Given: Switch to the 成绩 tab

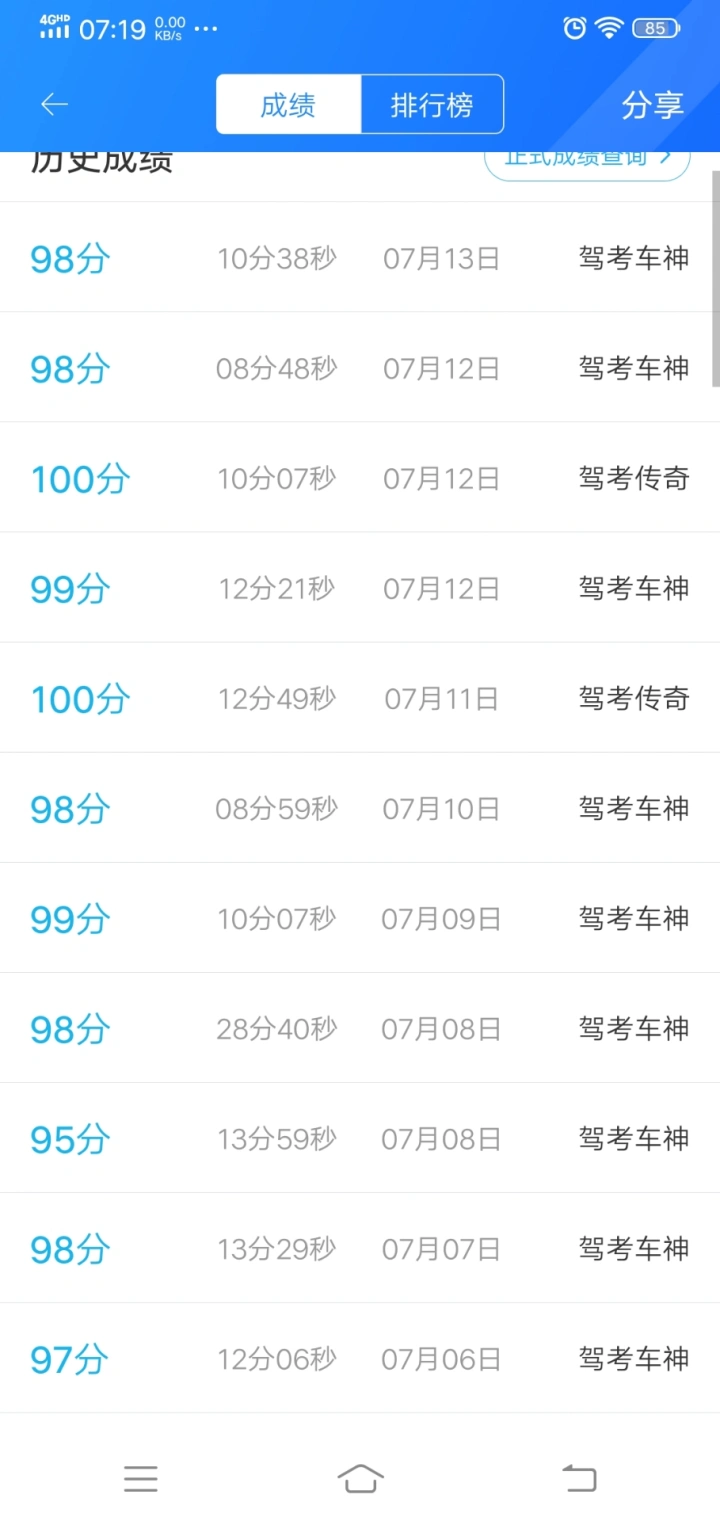Looking at the screenshot, I should tap(288, 104).
